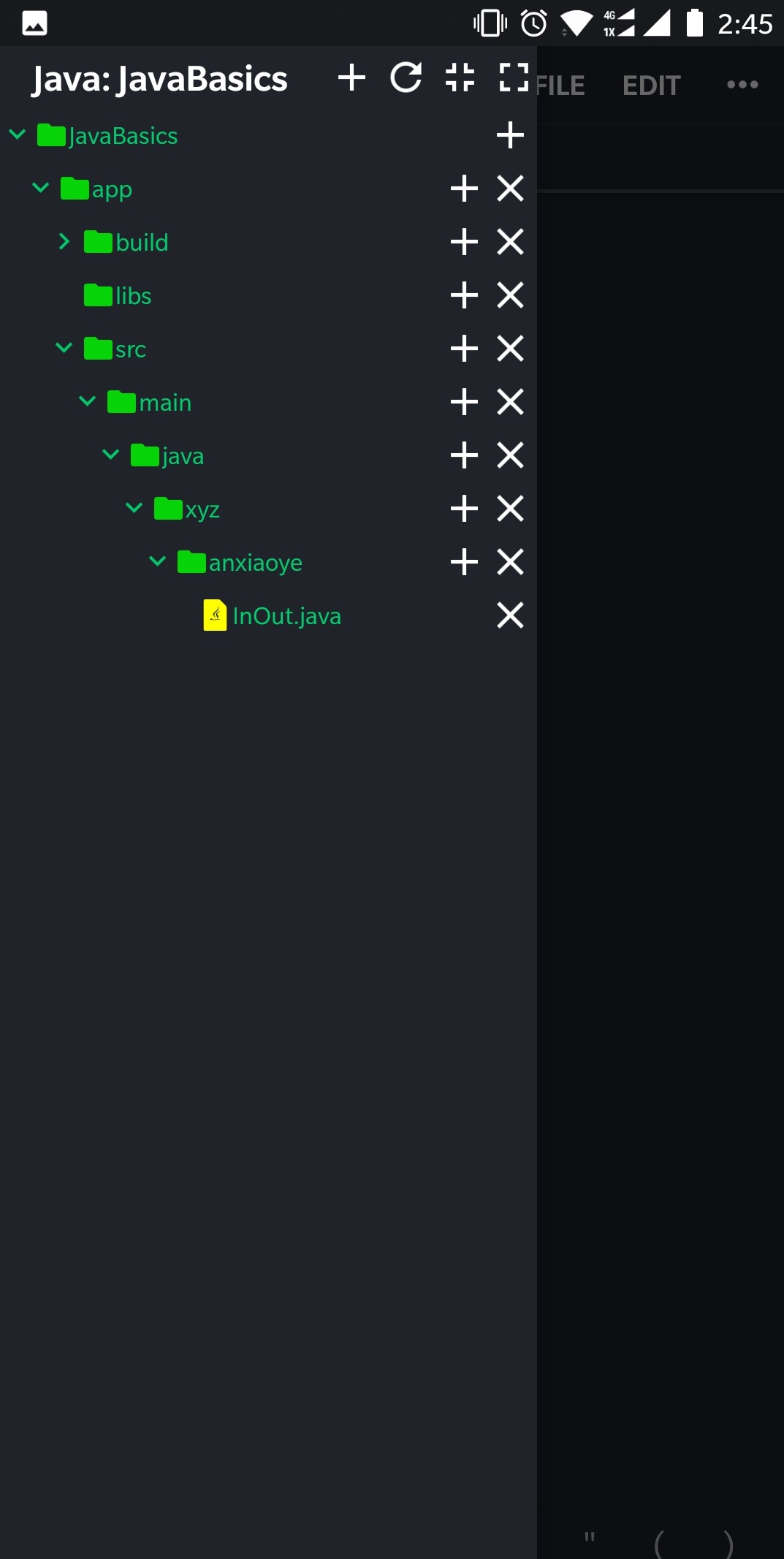Add a new item inside main folder
This screenshot has height=1559, width=784.
click(464, 402)
